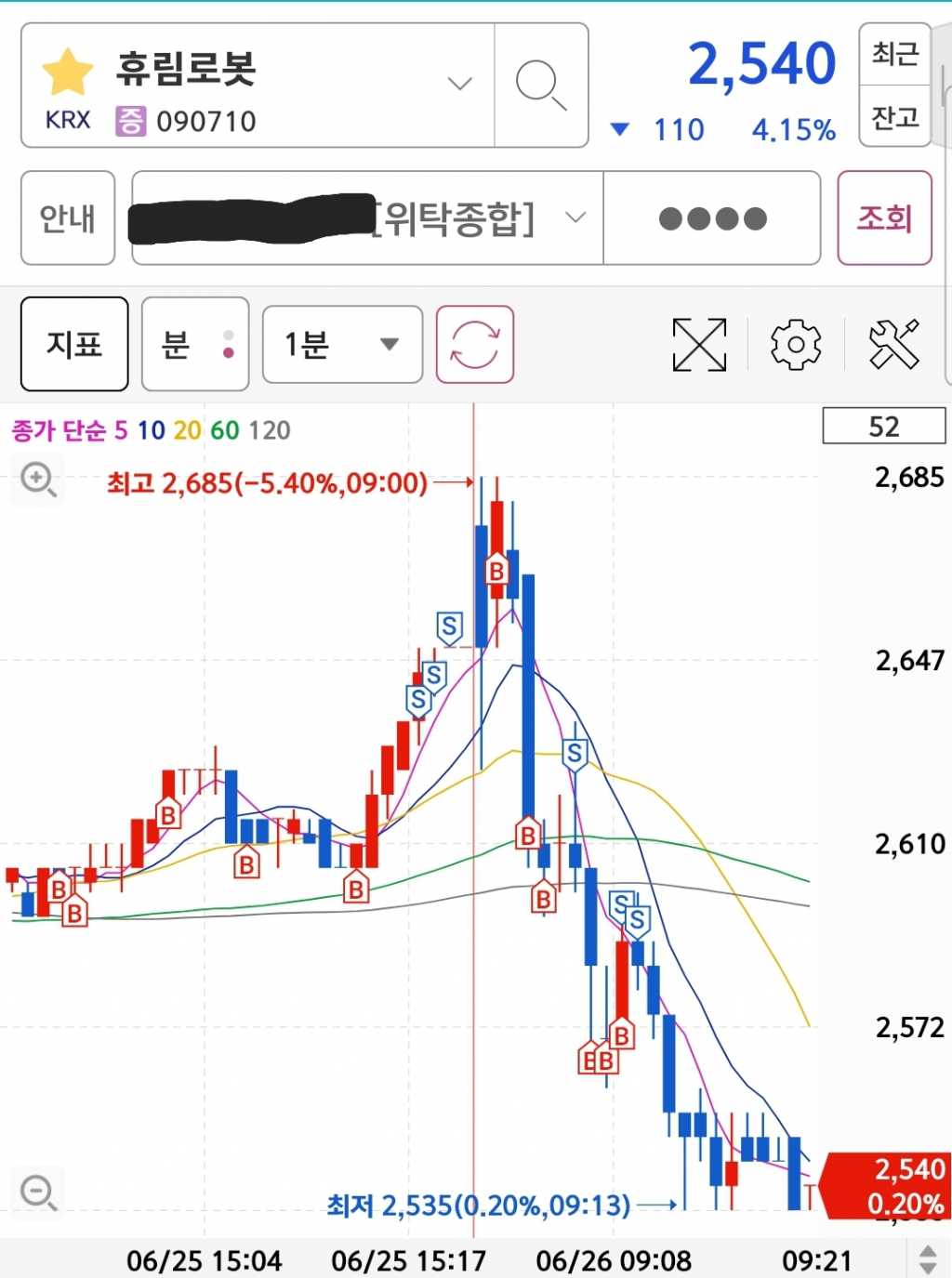Tap the 분 chart period button

click(x=195, y=344)
